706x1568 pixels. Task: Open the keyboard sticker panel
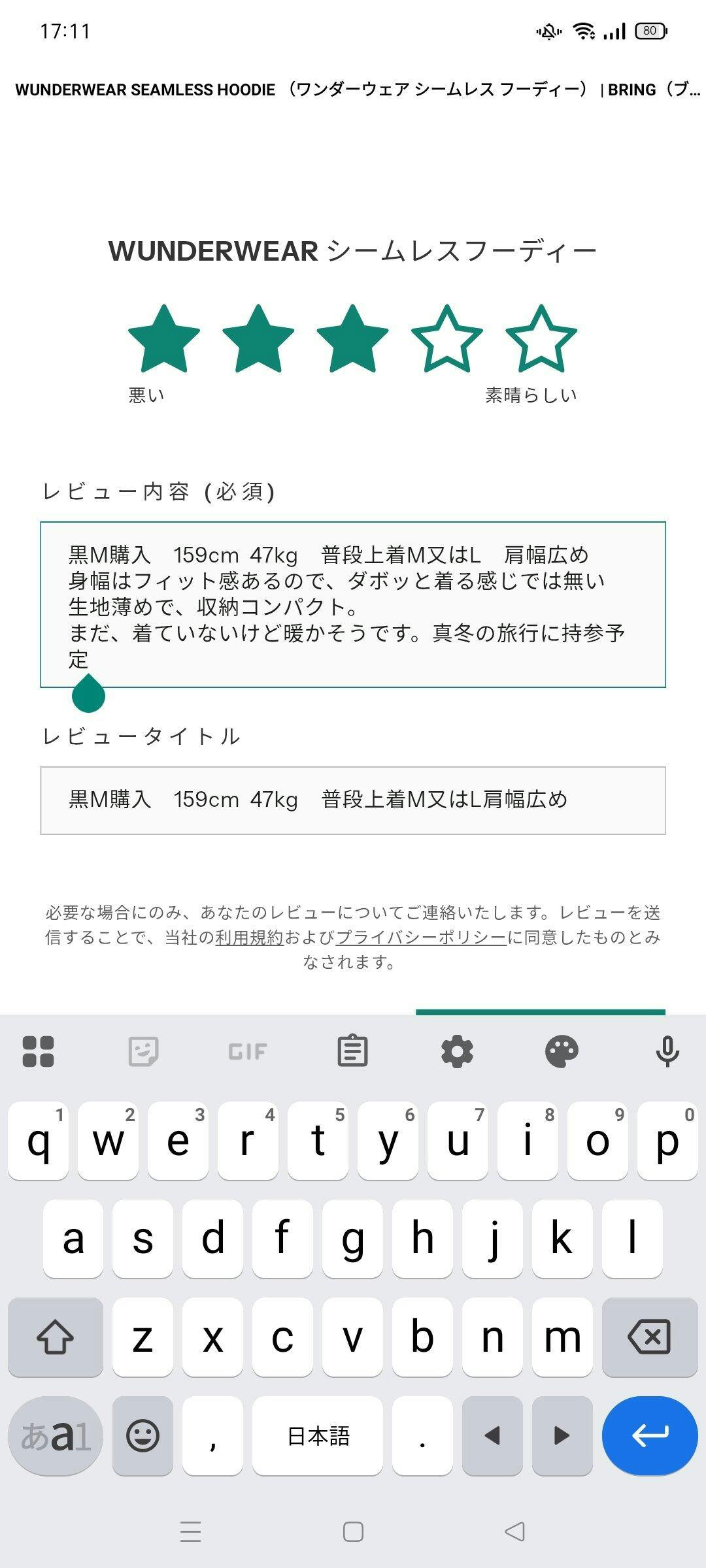[x=143, y=1051]
